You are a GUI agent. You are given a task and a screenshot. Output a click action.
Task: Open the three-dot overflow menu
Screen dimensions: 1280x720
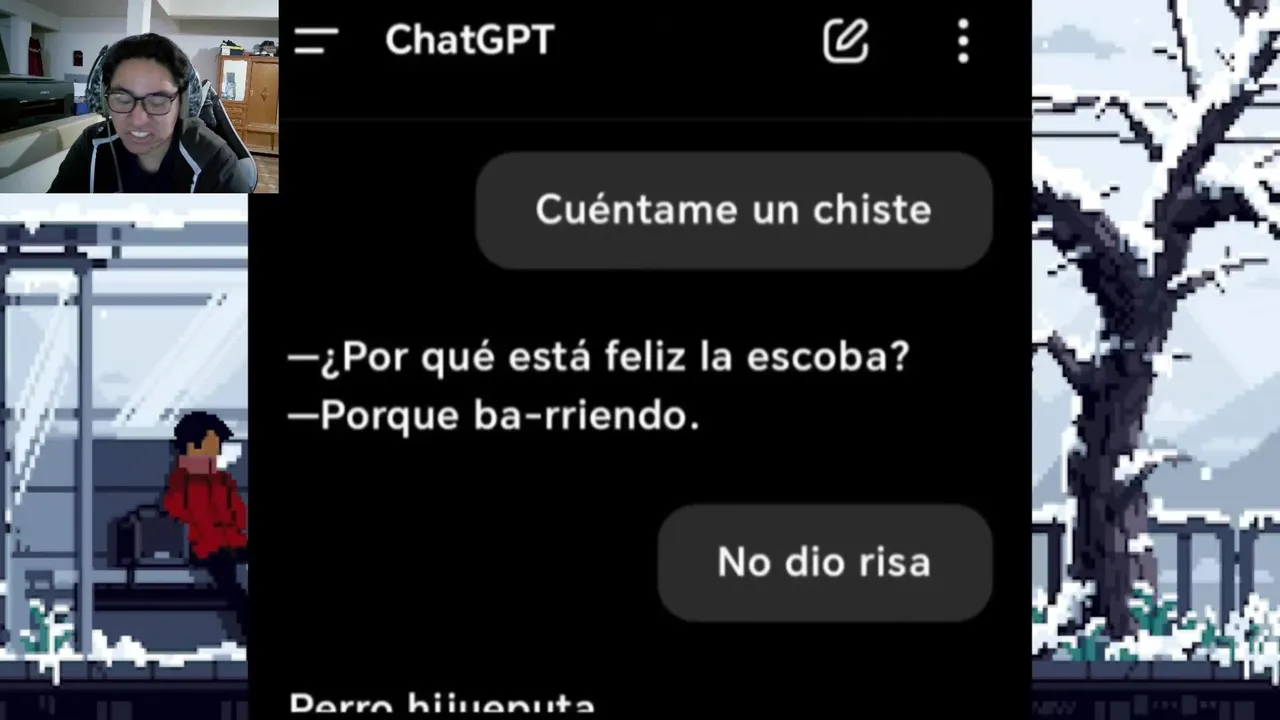(963, 41)
